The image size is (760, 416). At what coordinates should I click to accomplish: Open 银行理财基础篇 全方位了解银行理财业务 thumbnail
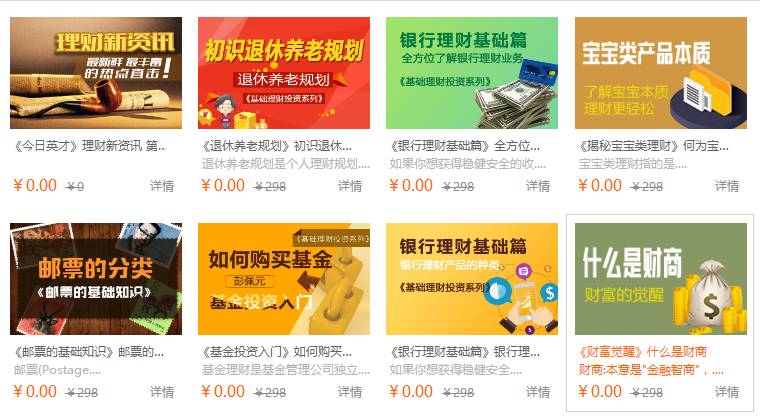472,73
